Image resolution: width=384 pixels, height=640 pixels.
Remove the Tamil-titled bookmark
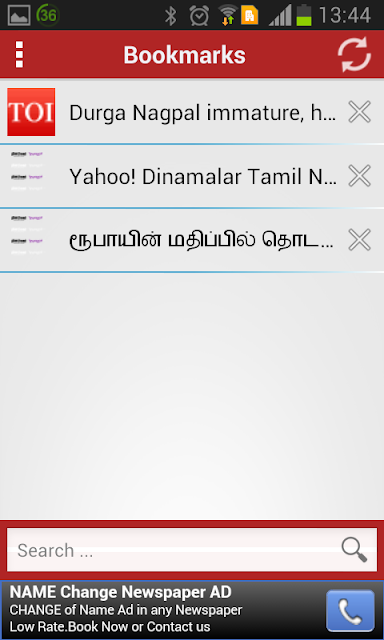pyautogui.click(x=359, y=240)
